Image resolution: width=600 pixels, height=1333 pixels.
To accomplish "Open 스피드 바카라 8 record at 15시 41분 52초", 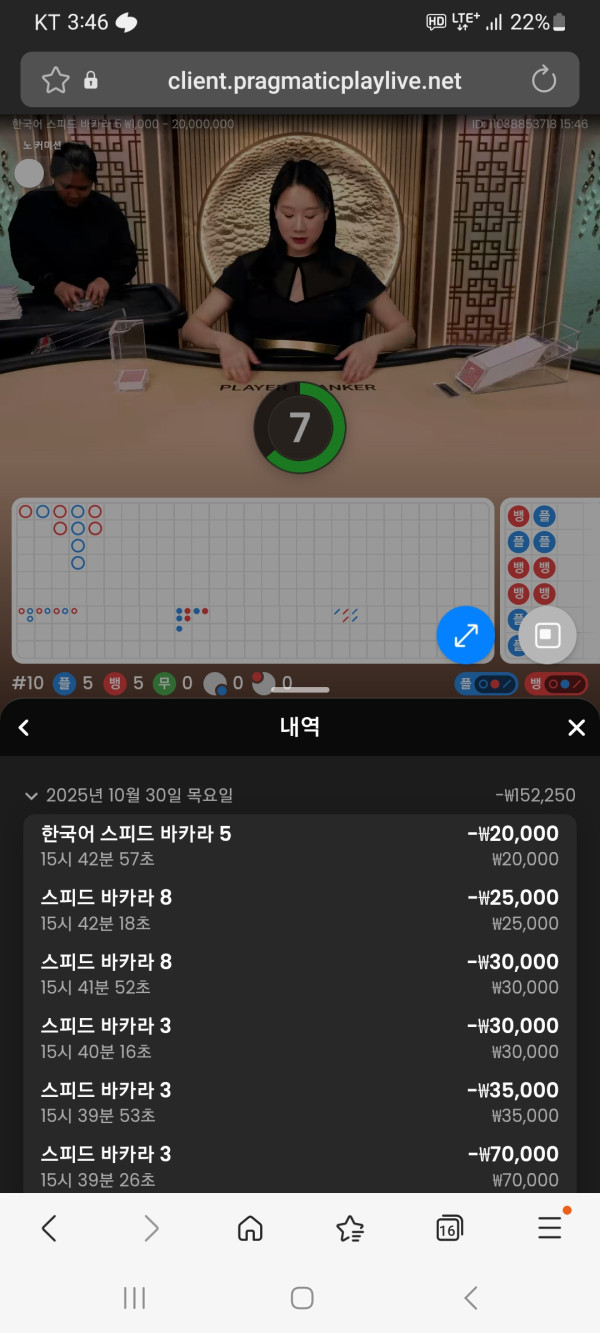I will coord(300,973).
